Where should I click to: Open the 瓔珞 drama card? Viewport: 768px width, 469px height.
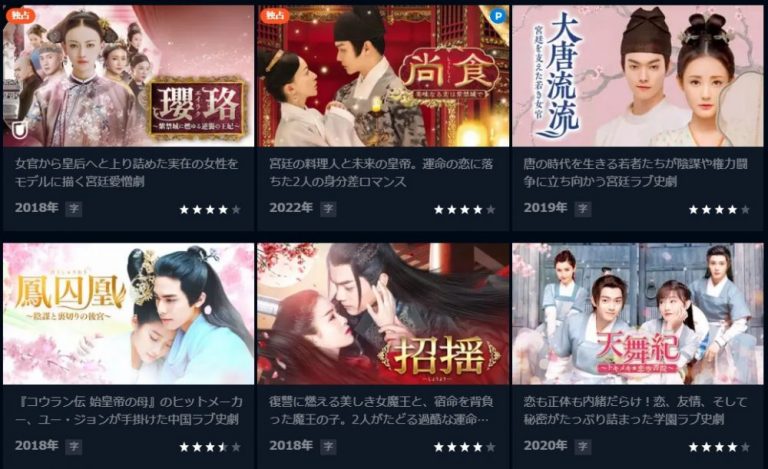[x=128, y=76]
